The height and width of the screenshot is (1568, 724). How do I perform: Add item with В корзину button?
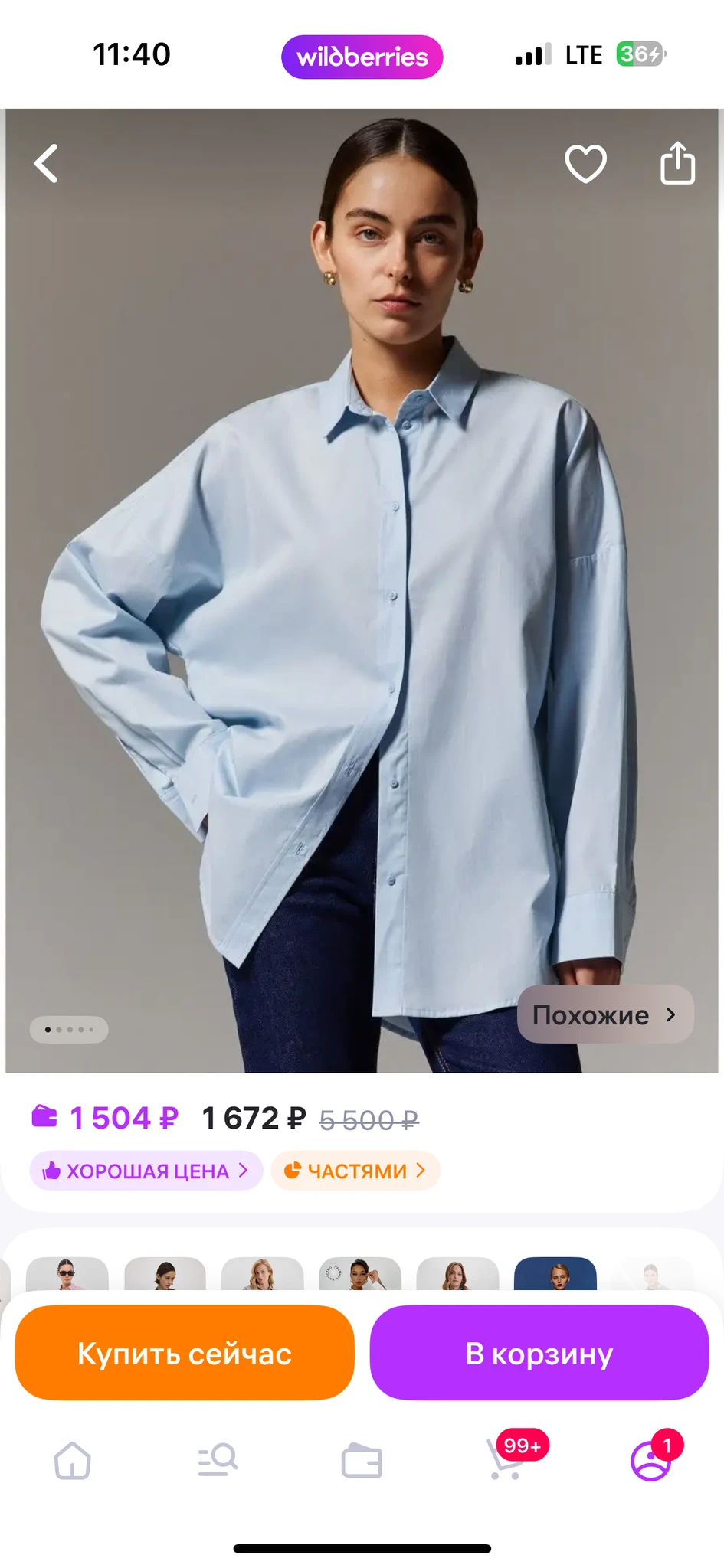tap(539, 1354)
